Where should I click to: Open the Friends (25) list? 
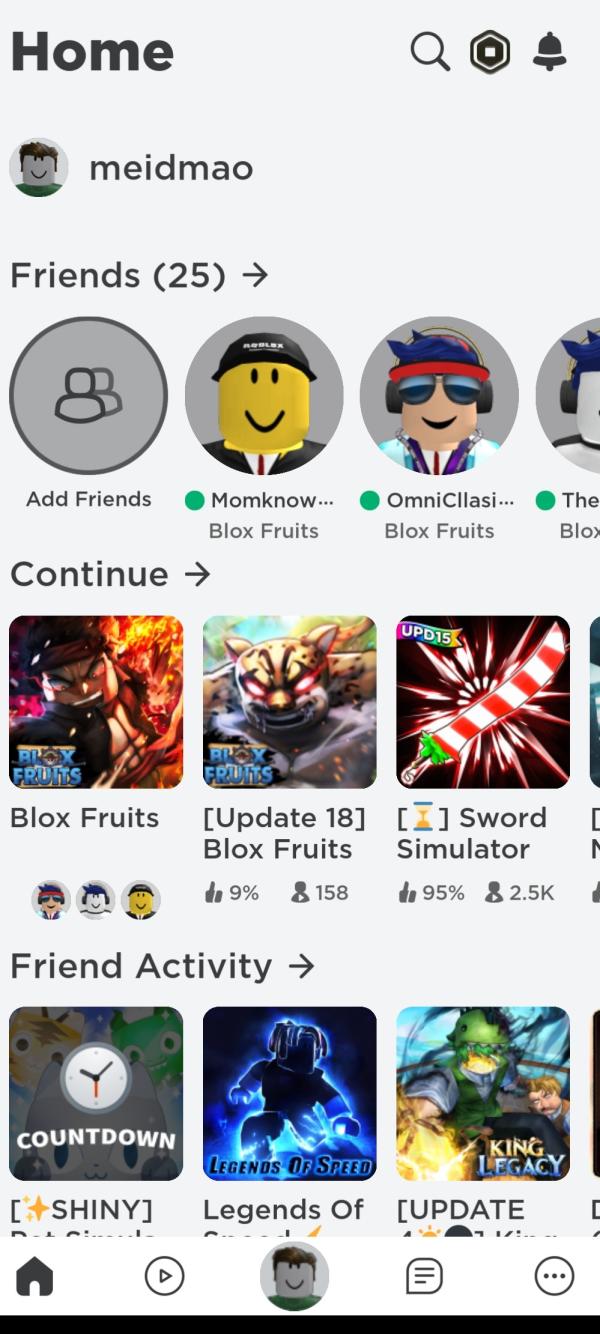coord(139,275)
